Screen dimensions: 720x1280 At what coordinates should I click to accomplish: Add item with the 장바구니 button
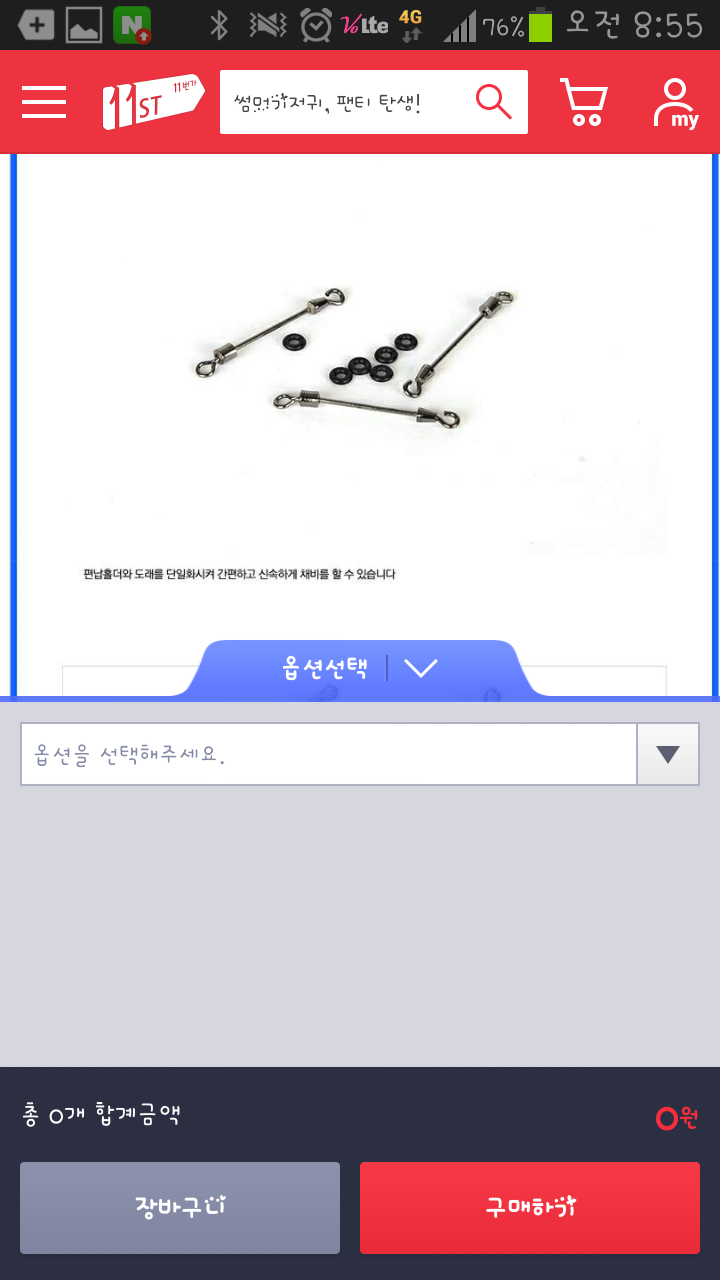point(180,1207)
